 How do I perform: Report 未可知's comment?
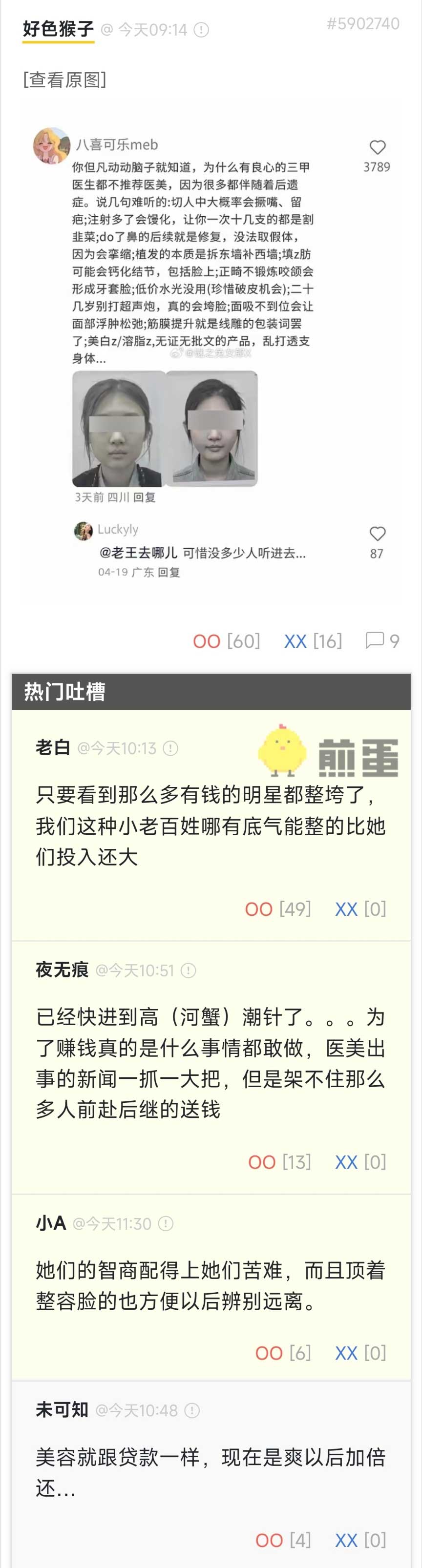point(192,1410)
